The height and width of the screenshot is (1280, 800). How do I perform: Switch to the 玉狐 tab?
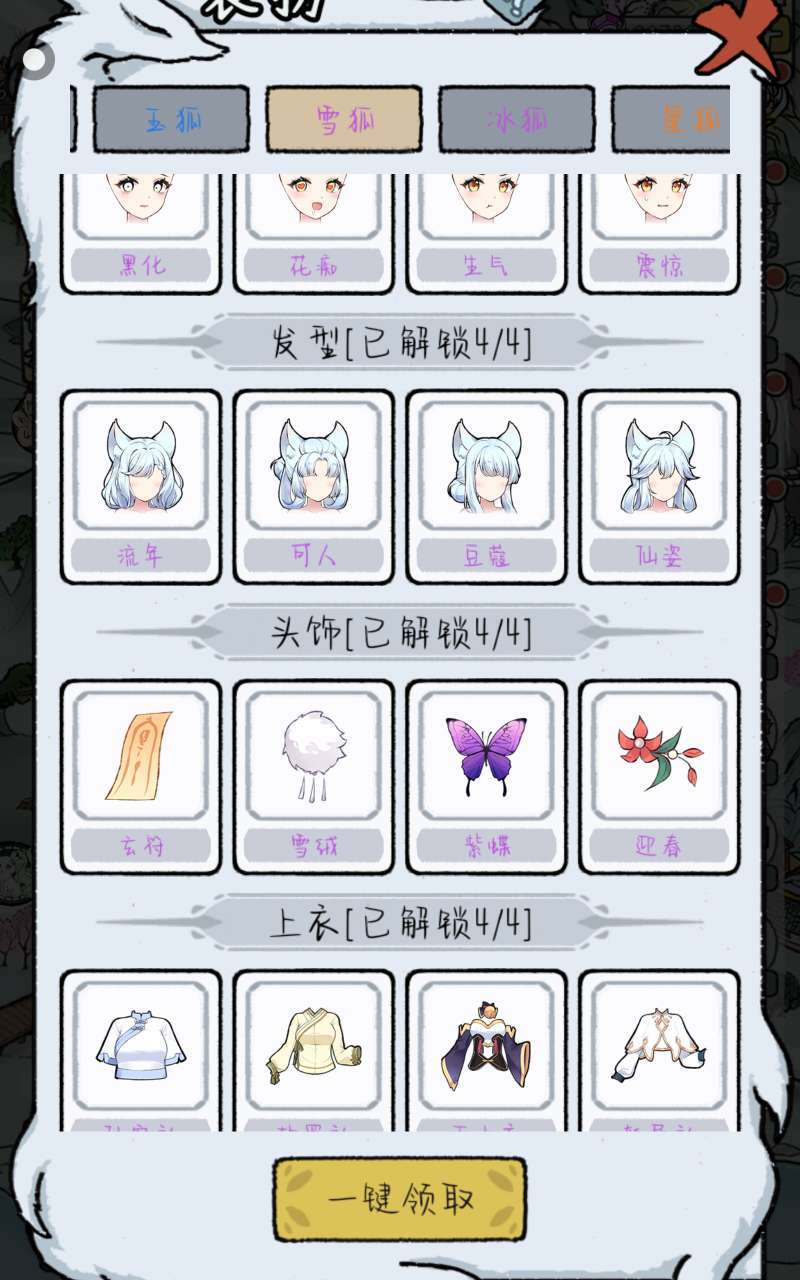point(171,119)
